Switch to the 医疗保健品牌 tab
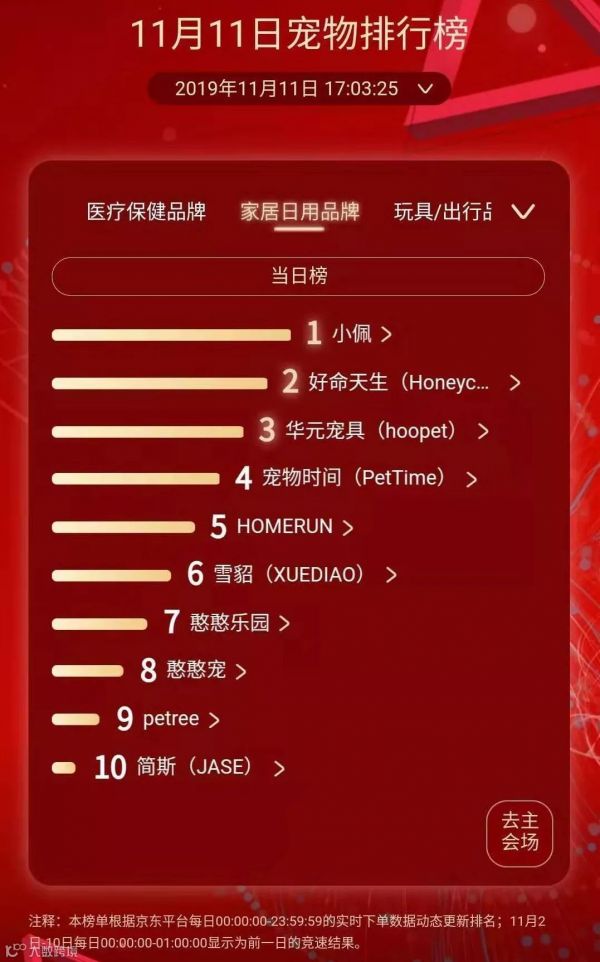Viewport: 600px width, 962px height. pos(146,212)
